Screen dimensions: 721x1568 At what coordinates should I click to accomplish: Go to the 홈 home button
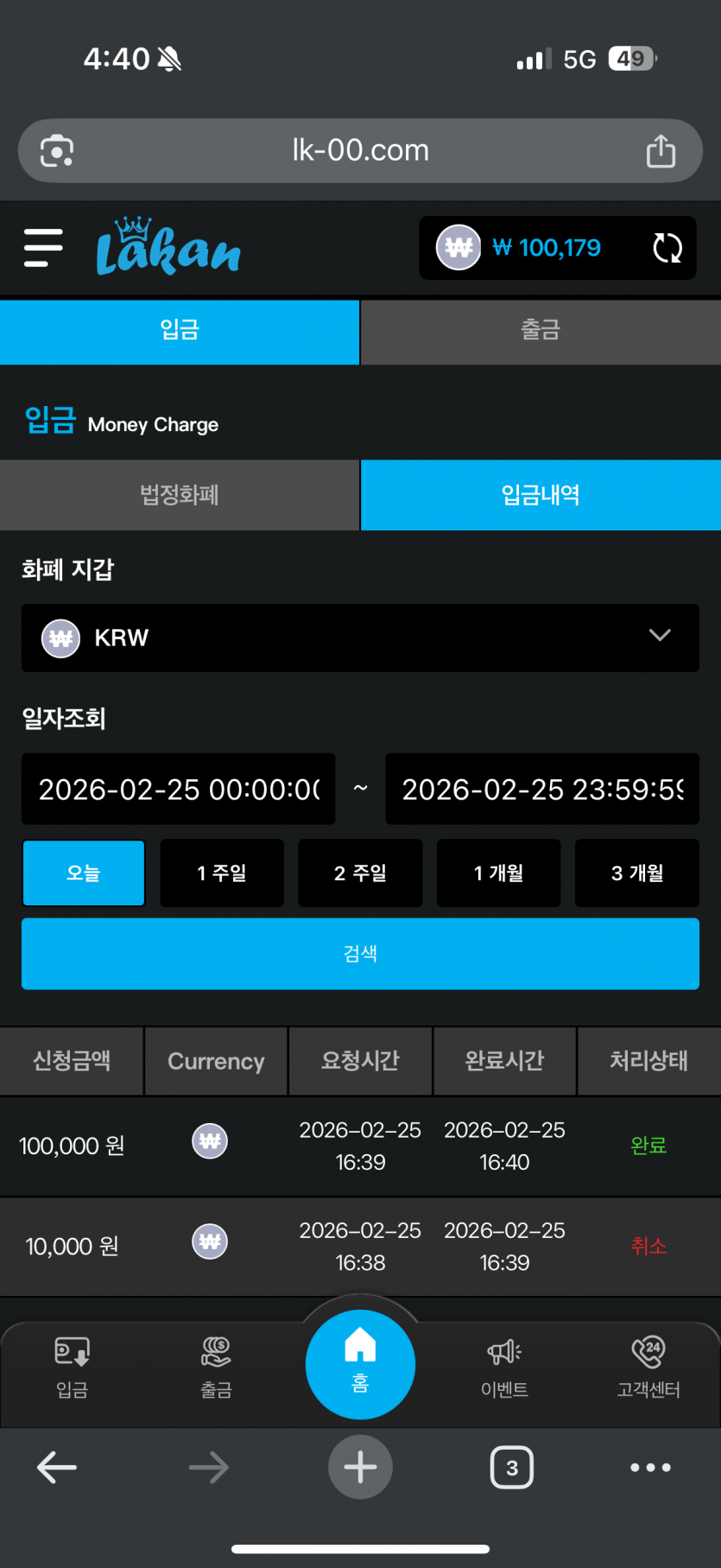pyautogui.click(x=360, y=1365)
